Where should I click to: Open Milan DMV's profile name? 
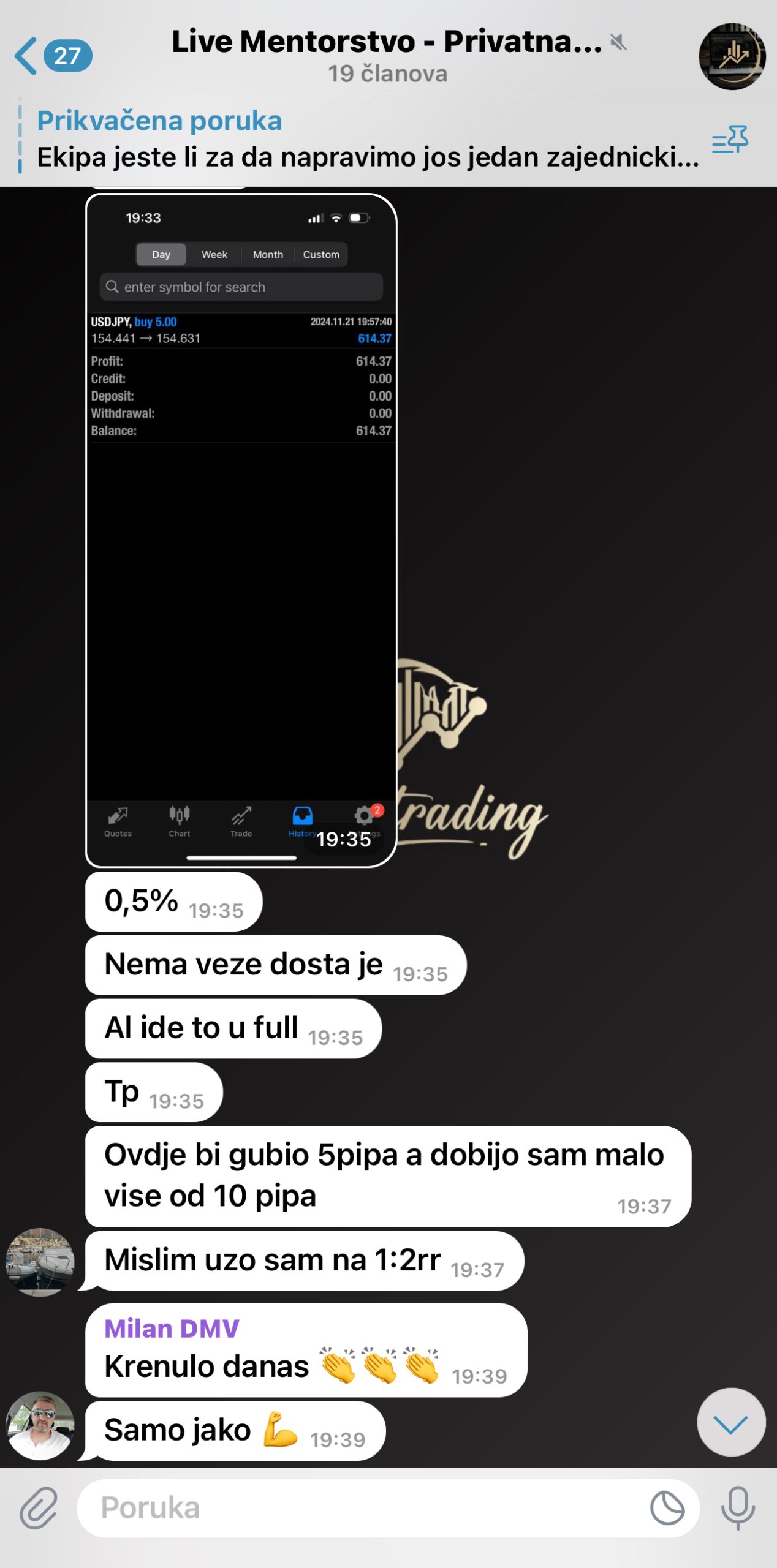pos(172,1329)
